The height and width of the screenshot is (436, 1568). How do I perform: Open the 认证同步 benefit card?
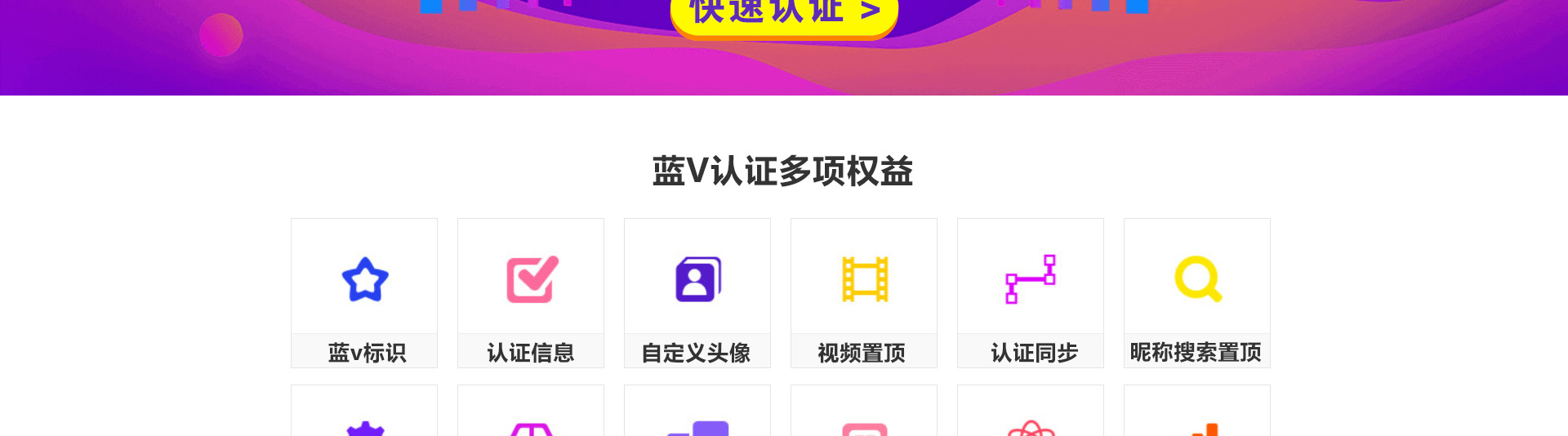1031,293
